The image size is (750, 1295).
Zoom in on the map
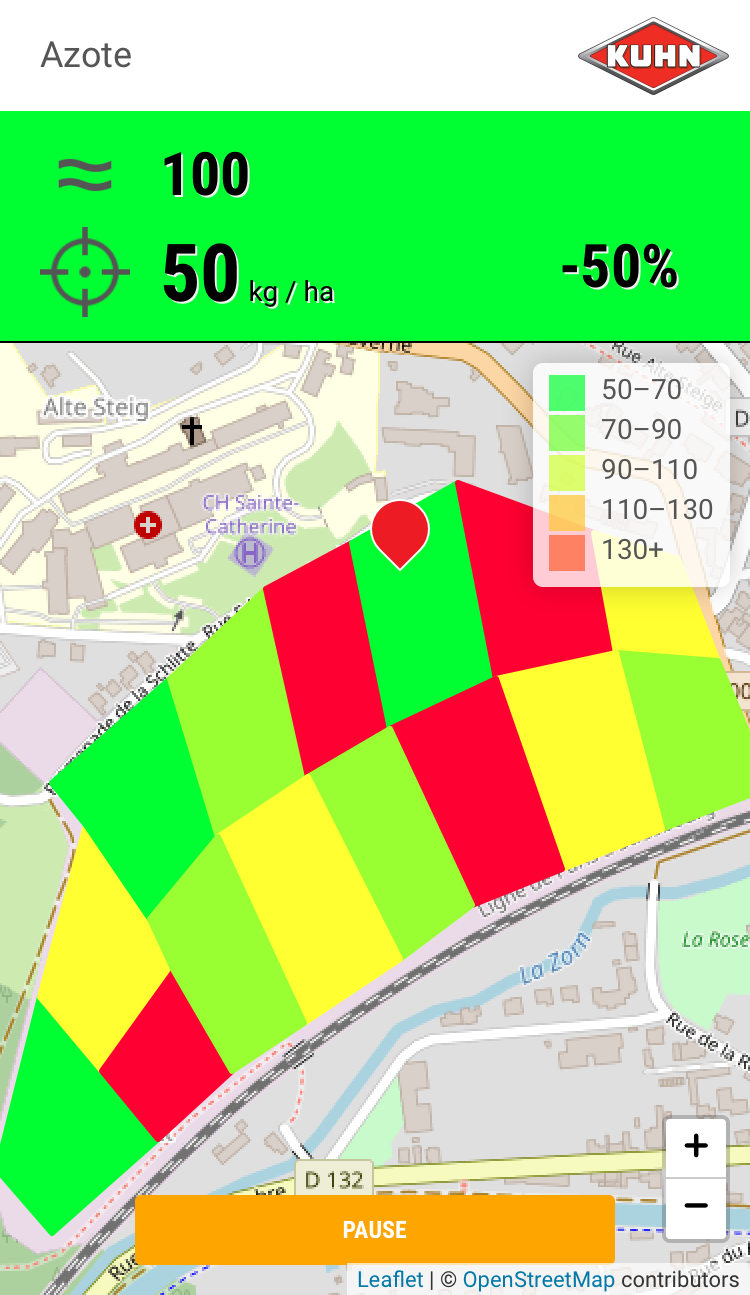pyautogui.click(x=696, y=1147)
